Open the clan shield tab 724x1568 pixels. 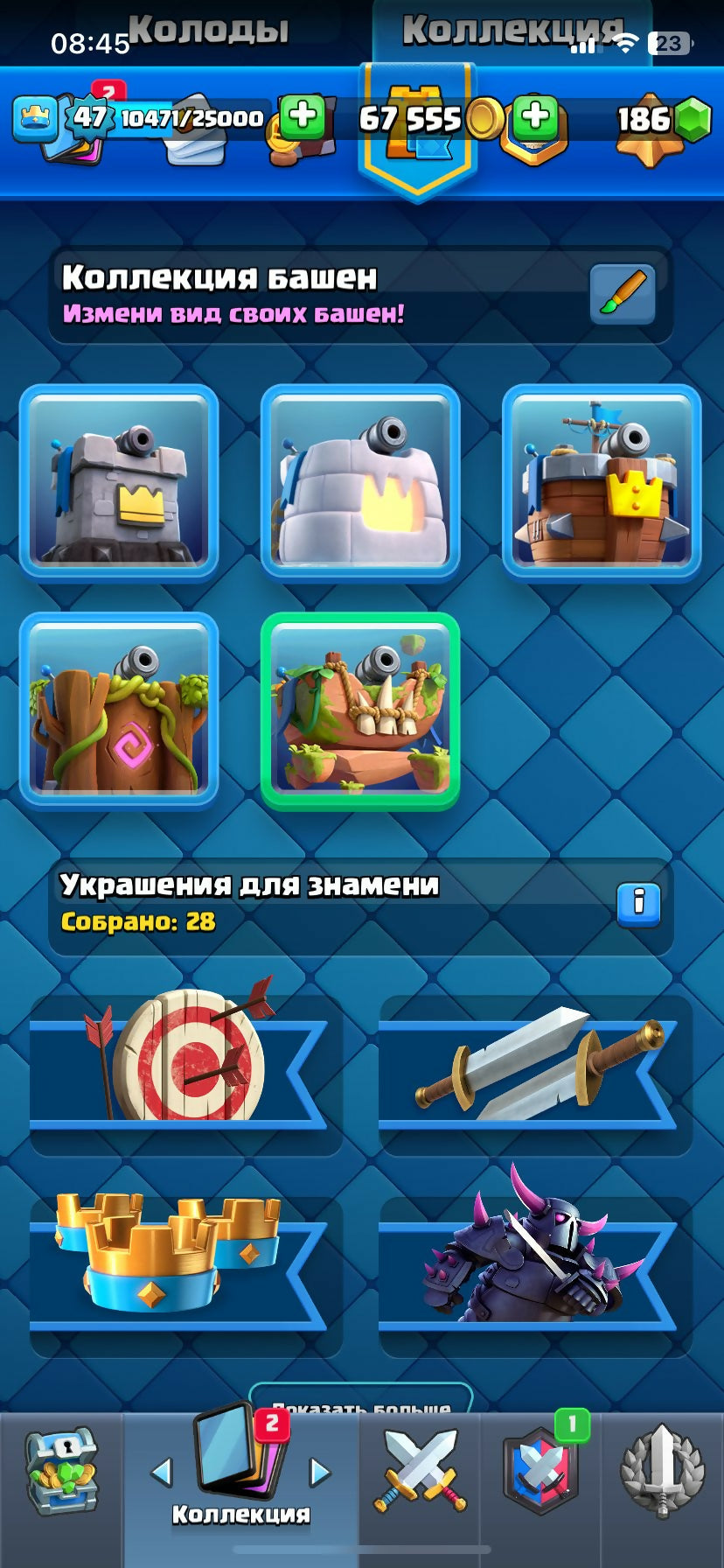point(540,1472)
